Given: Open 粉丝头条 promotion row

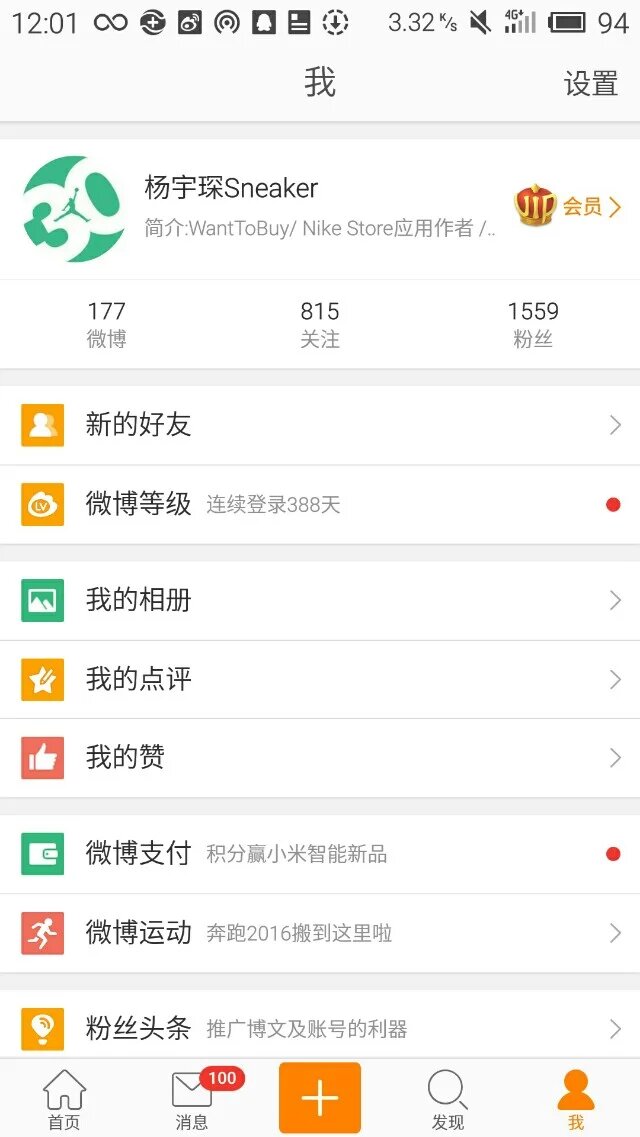Looking at the screenshot, I should (x=320, y=1027).
